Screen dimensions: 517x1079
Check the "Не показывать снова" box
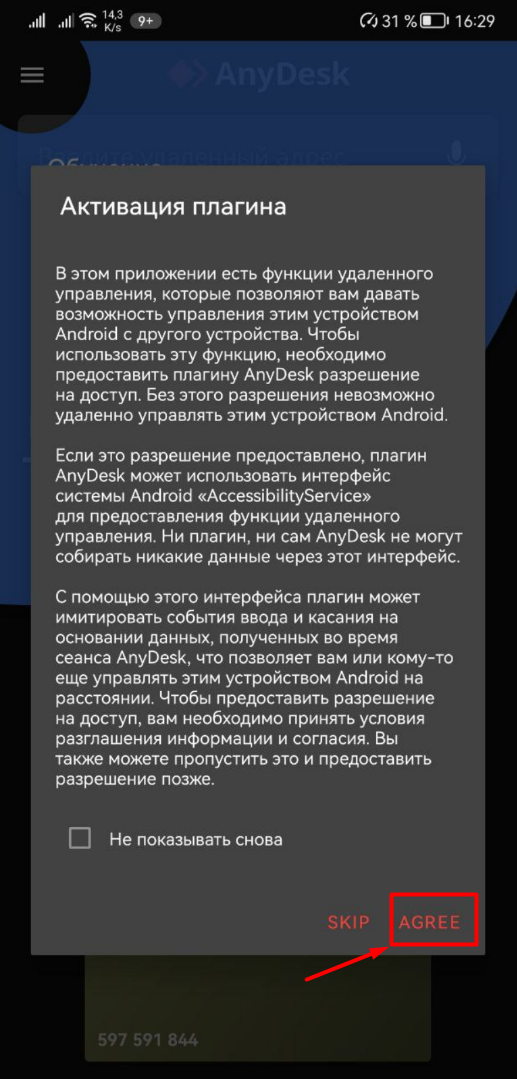pos(80,838)
